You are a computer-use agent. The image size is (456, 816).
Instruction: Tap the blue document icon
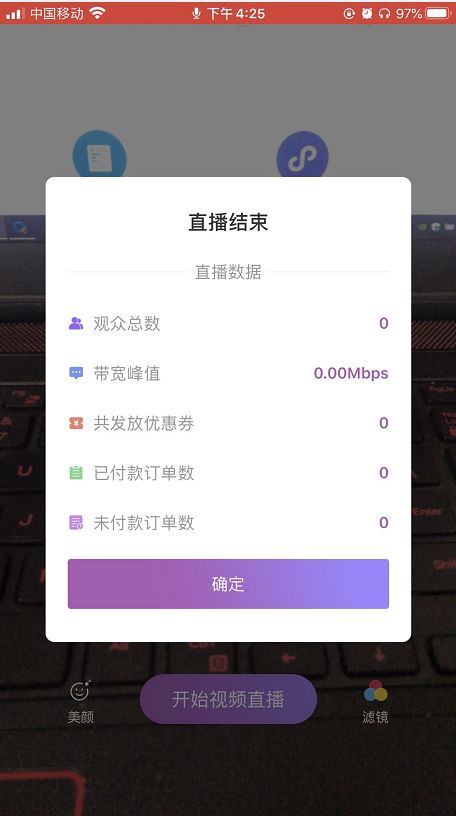[x=99, y=154]
